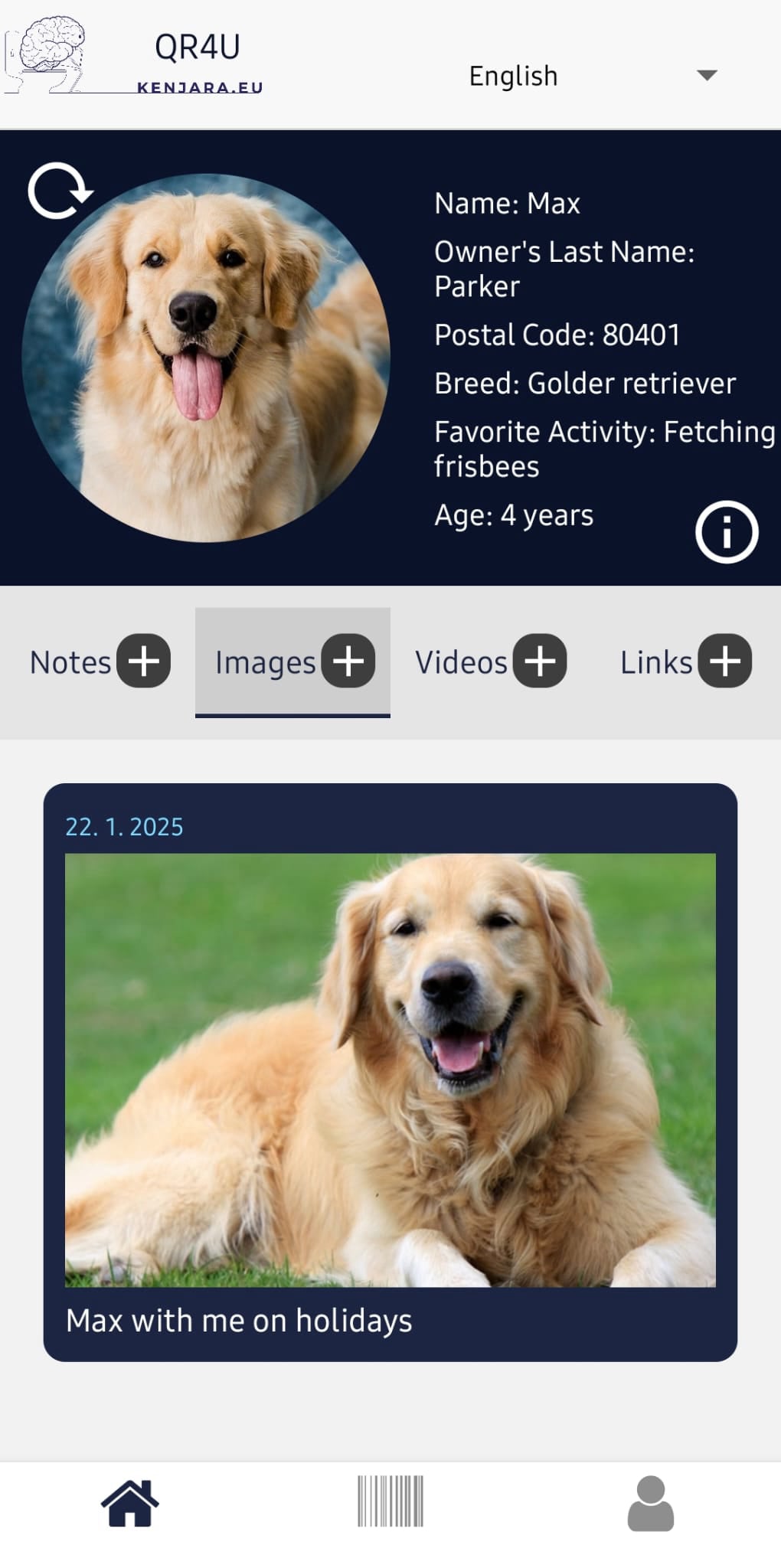Add a new image with plus button
Screen dimensions: 781x1568
348,661
